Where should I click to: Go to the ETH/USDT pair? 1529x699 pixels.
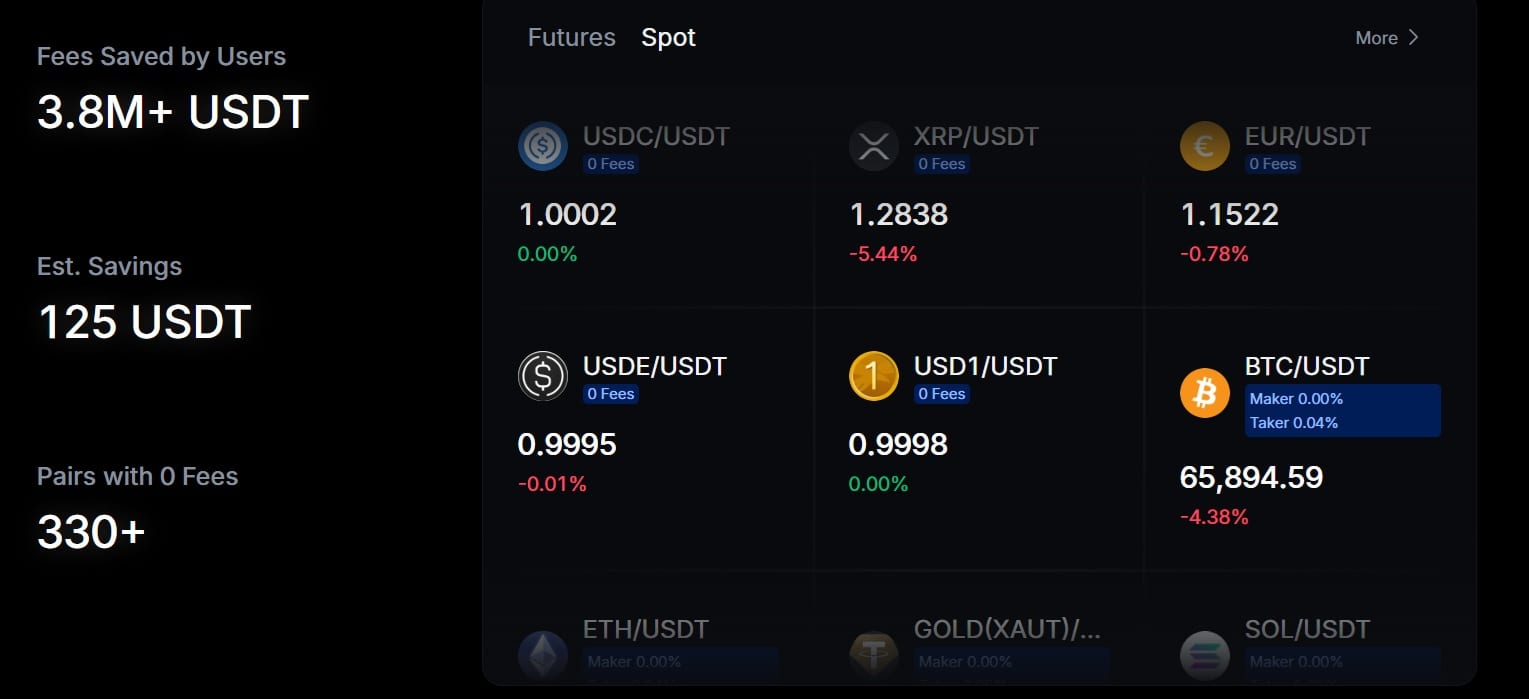[645, 630]
